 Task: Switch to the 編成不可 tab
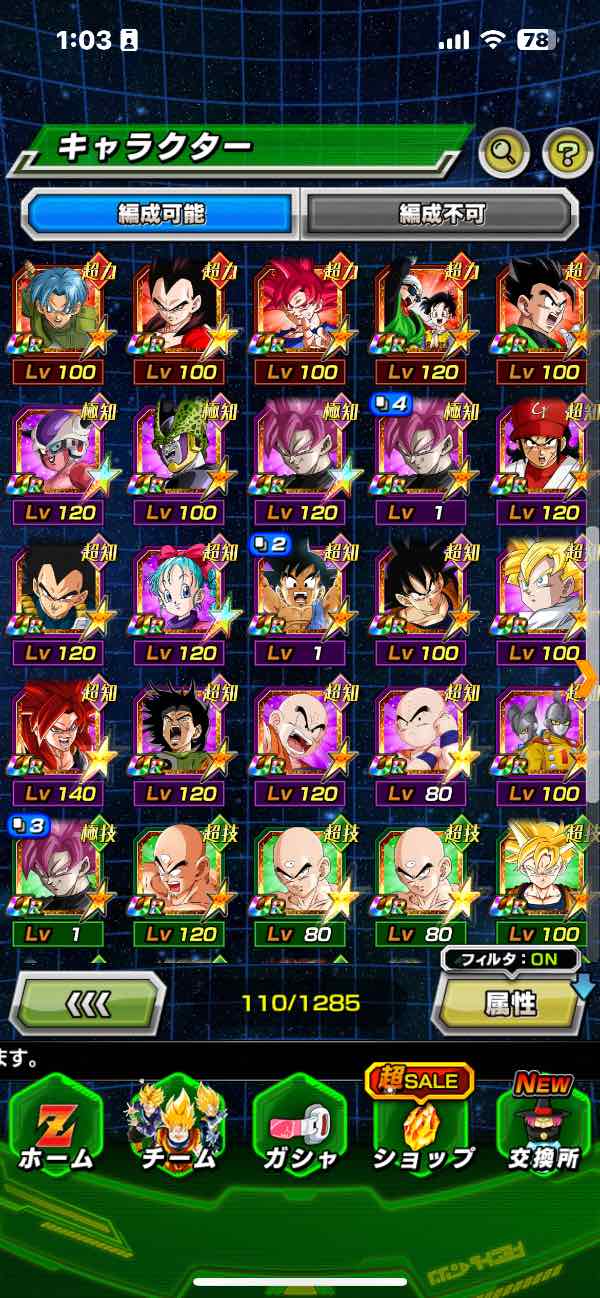(x=441, y=213)
